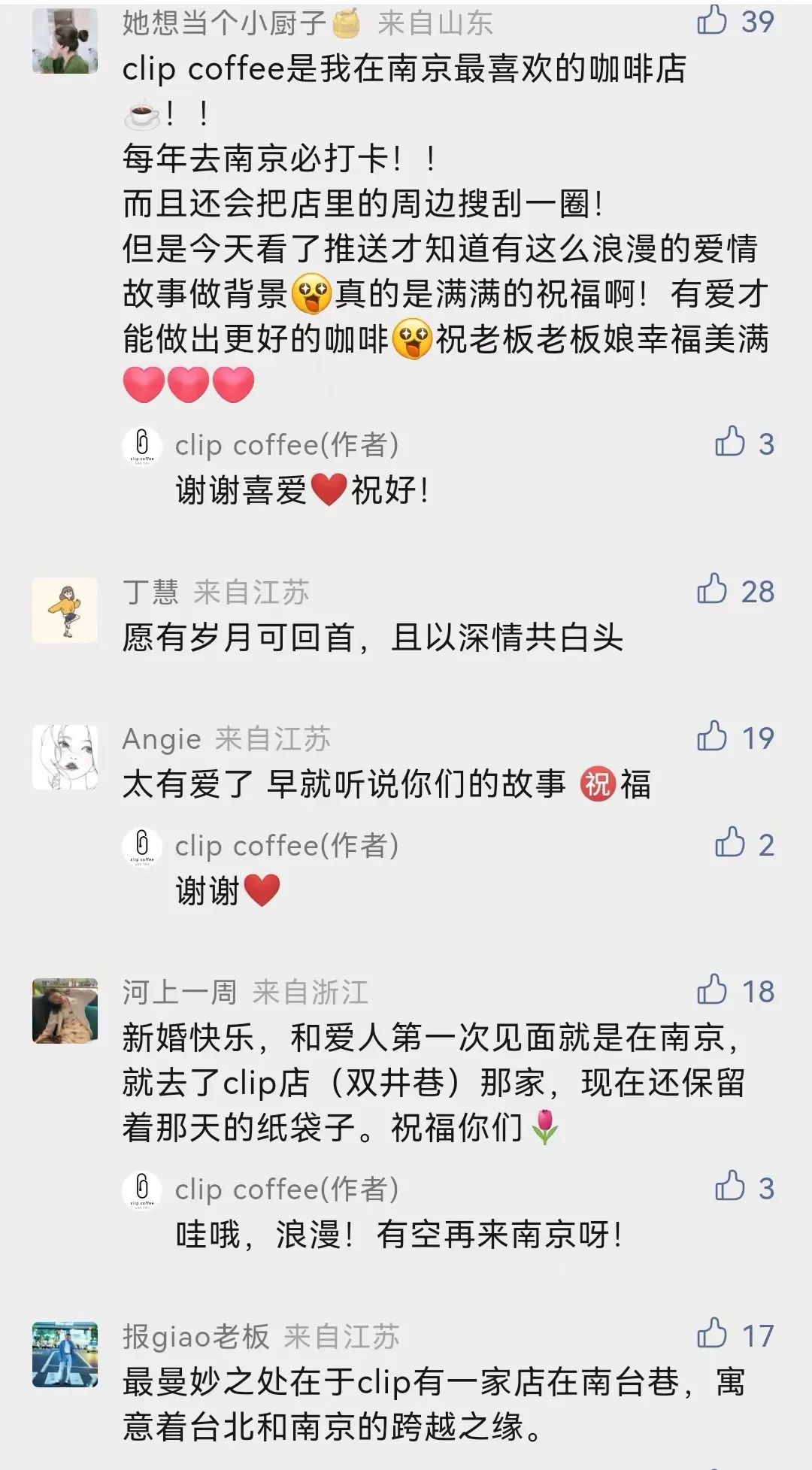Open 报giao老板's profile avatar
Viewport: 812px width, 1470px height.
(x=65, y=1354)
